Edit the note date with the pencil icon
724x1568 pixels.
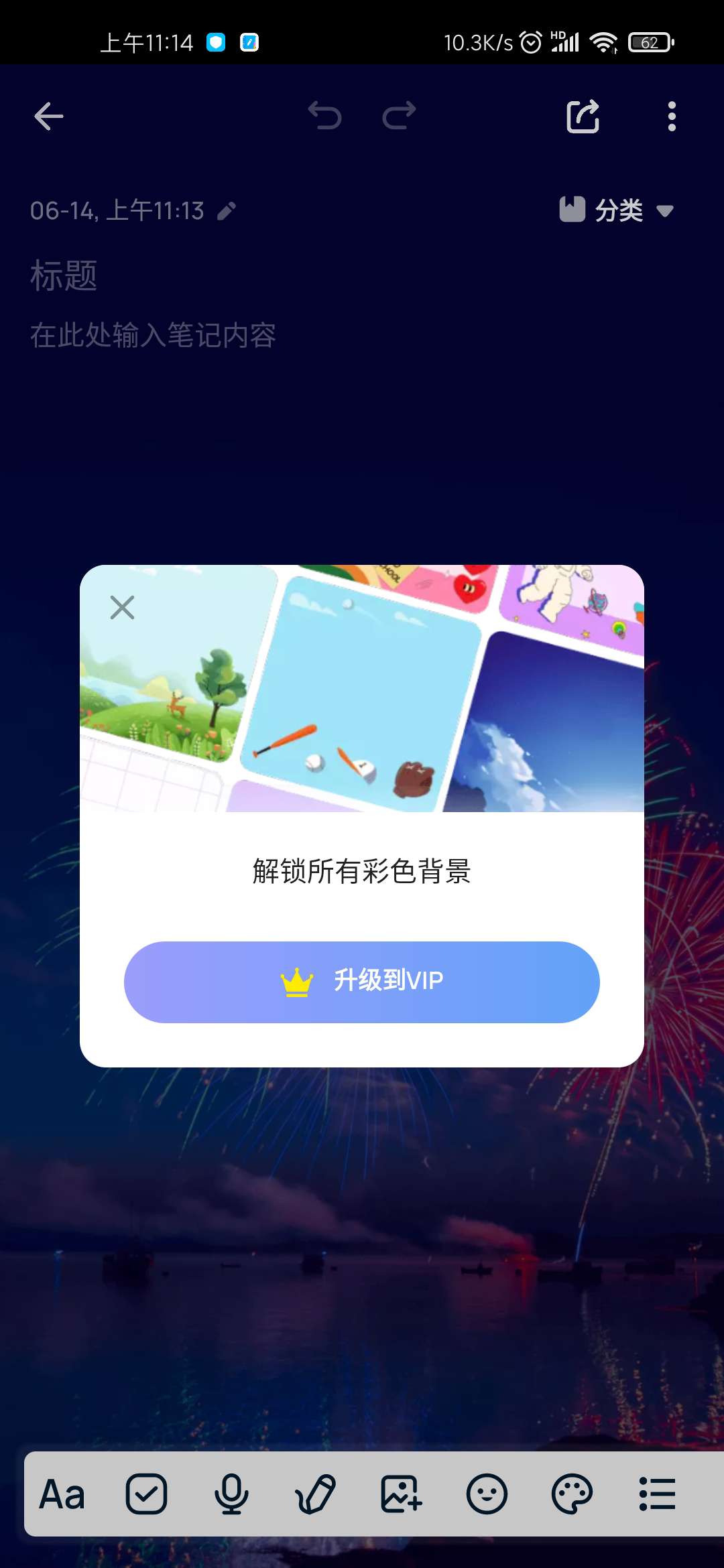(x=227, y=212)
